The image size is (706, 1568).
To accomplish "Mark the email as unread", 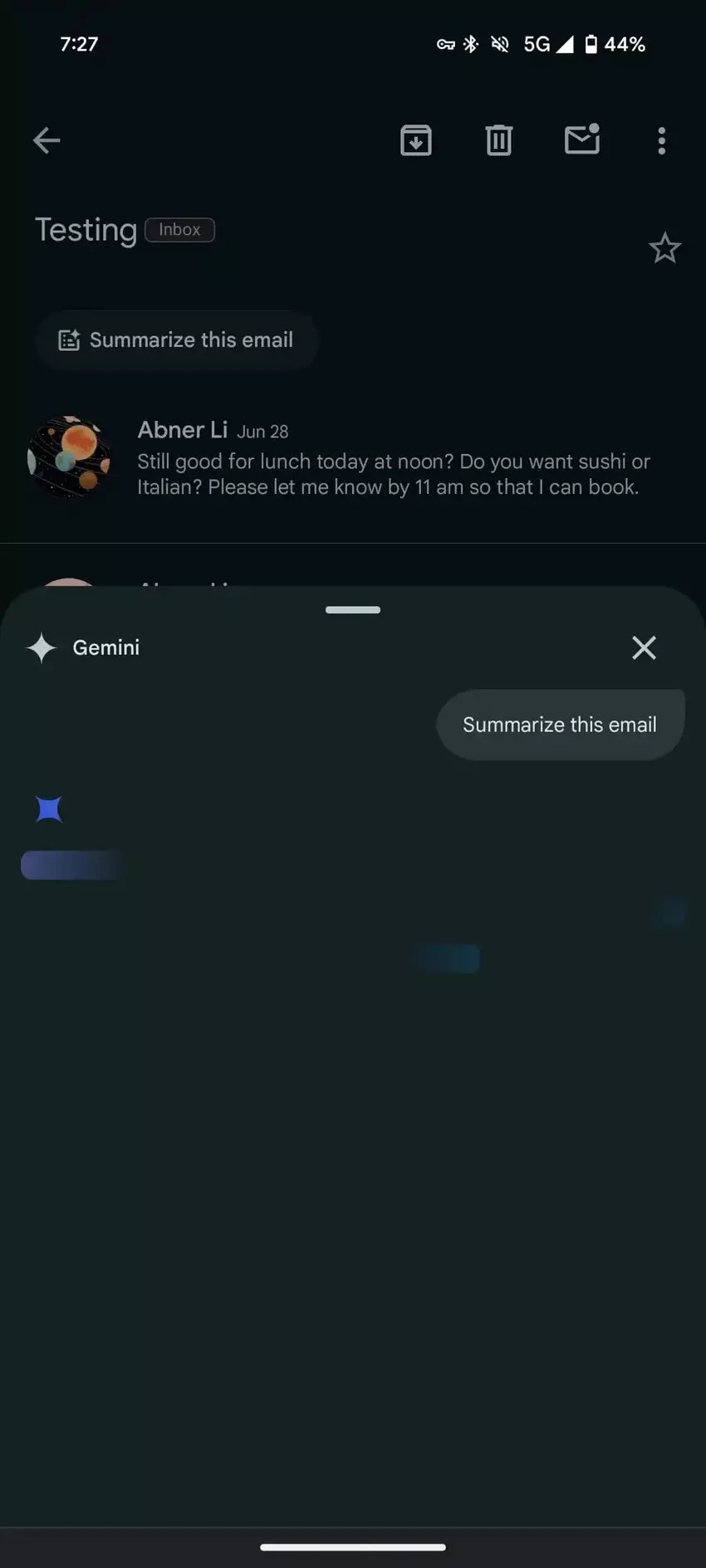I will coord(581,139).
